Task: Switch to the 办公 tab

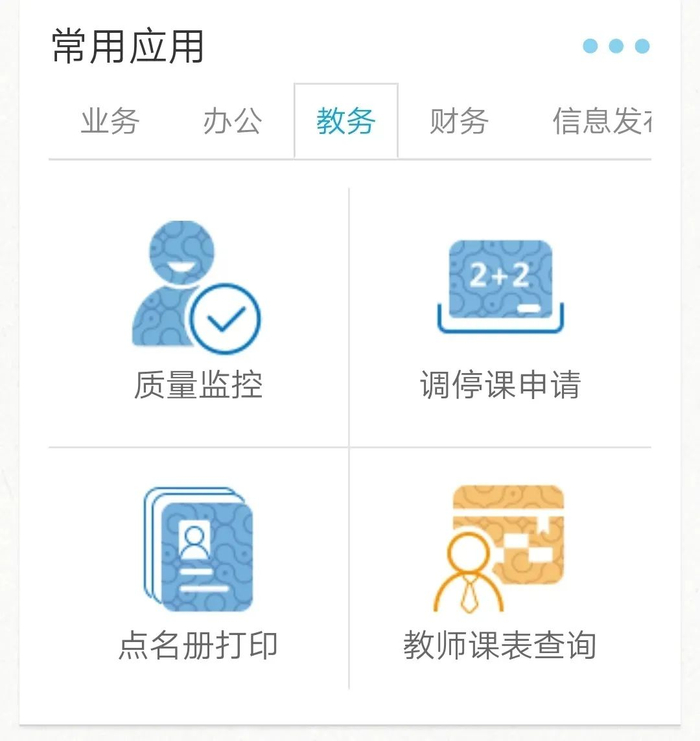Action: click(x=232, y=122)
